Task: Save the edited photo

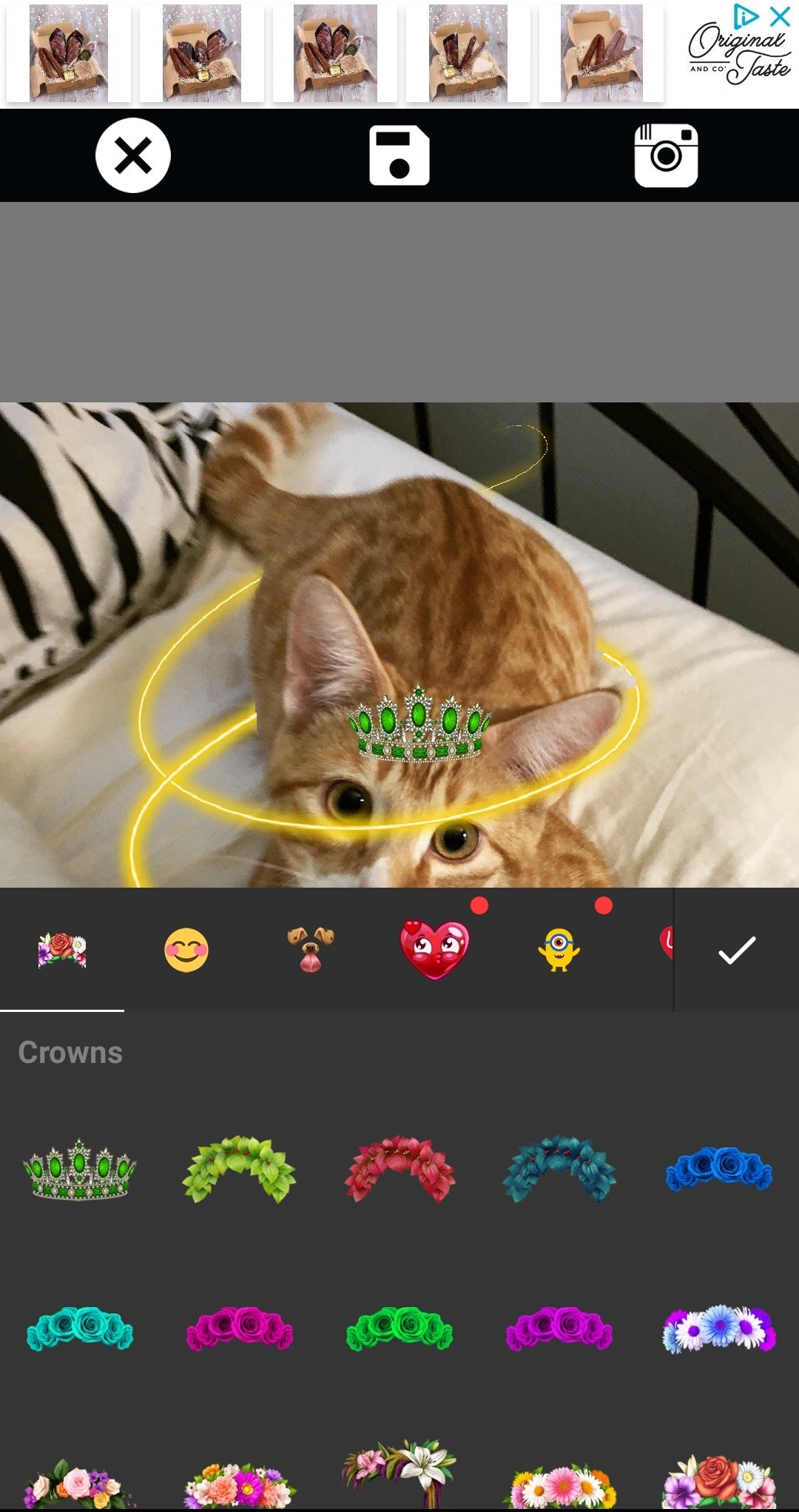Action: point(399,155)
